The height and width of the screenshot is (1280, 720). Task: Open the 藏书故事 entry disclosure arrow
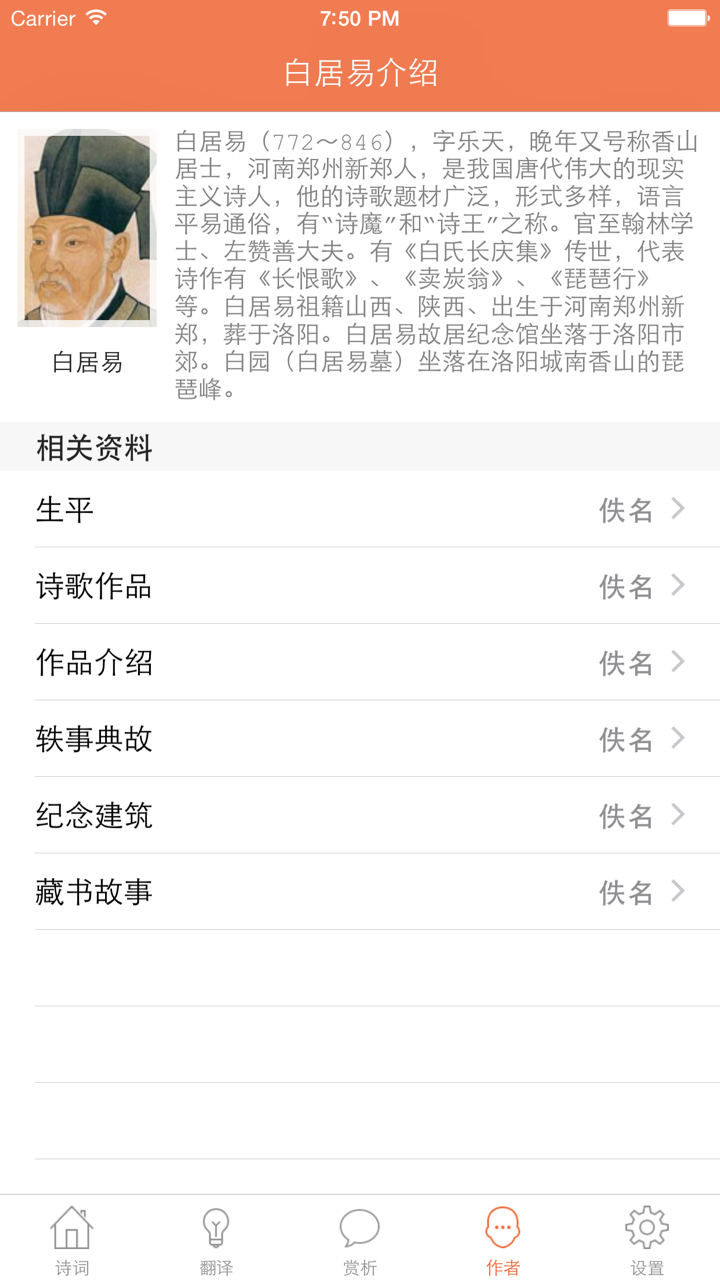(x=678, y=892)
